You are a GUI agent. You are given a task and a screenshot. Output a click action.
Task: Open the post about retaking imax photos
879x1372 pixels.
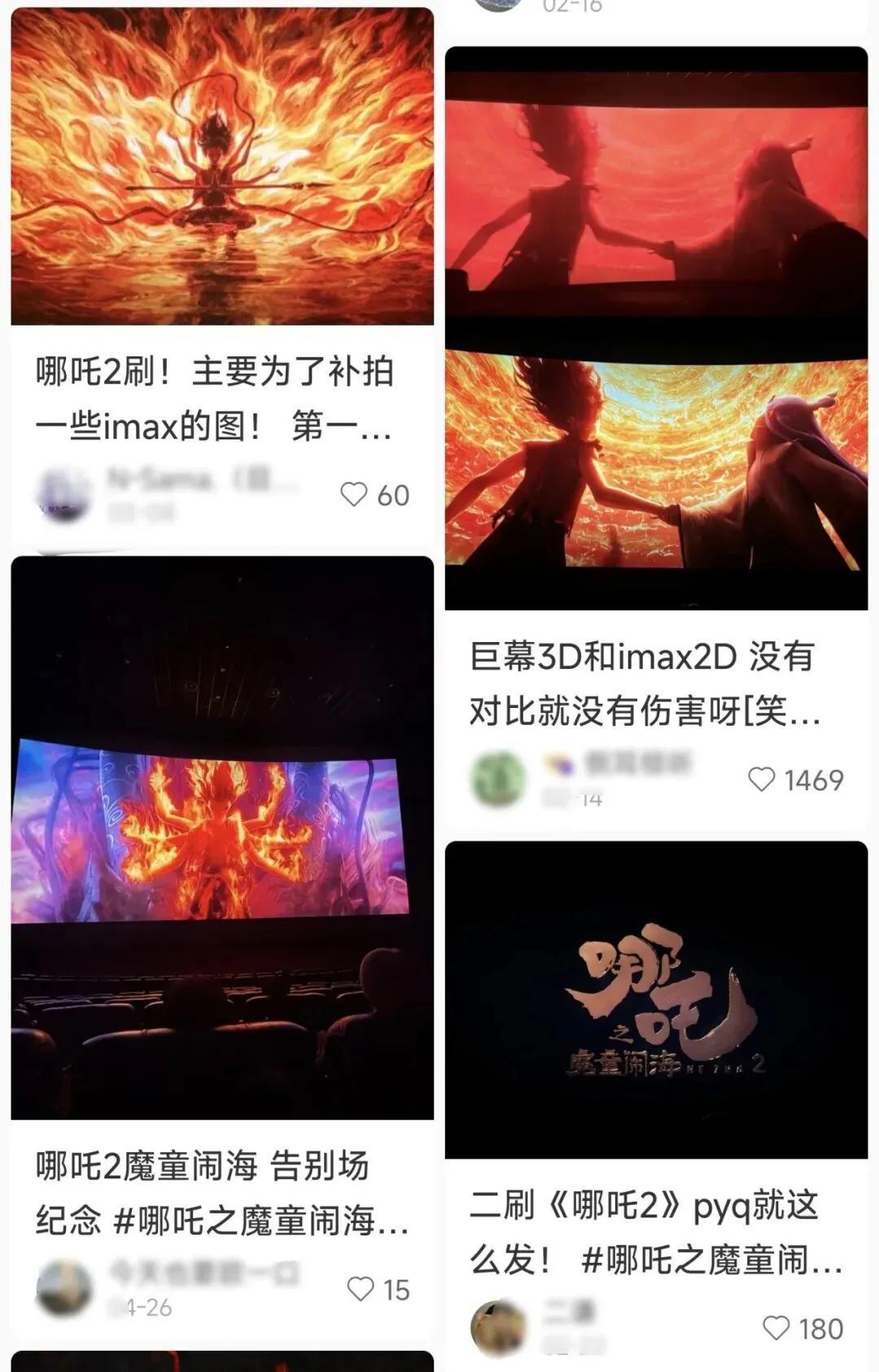click(x=215, y=398)
